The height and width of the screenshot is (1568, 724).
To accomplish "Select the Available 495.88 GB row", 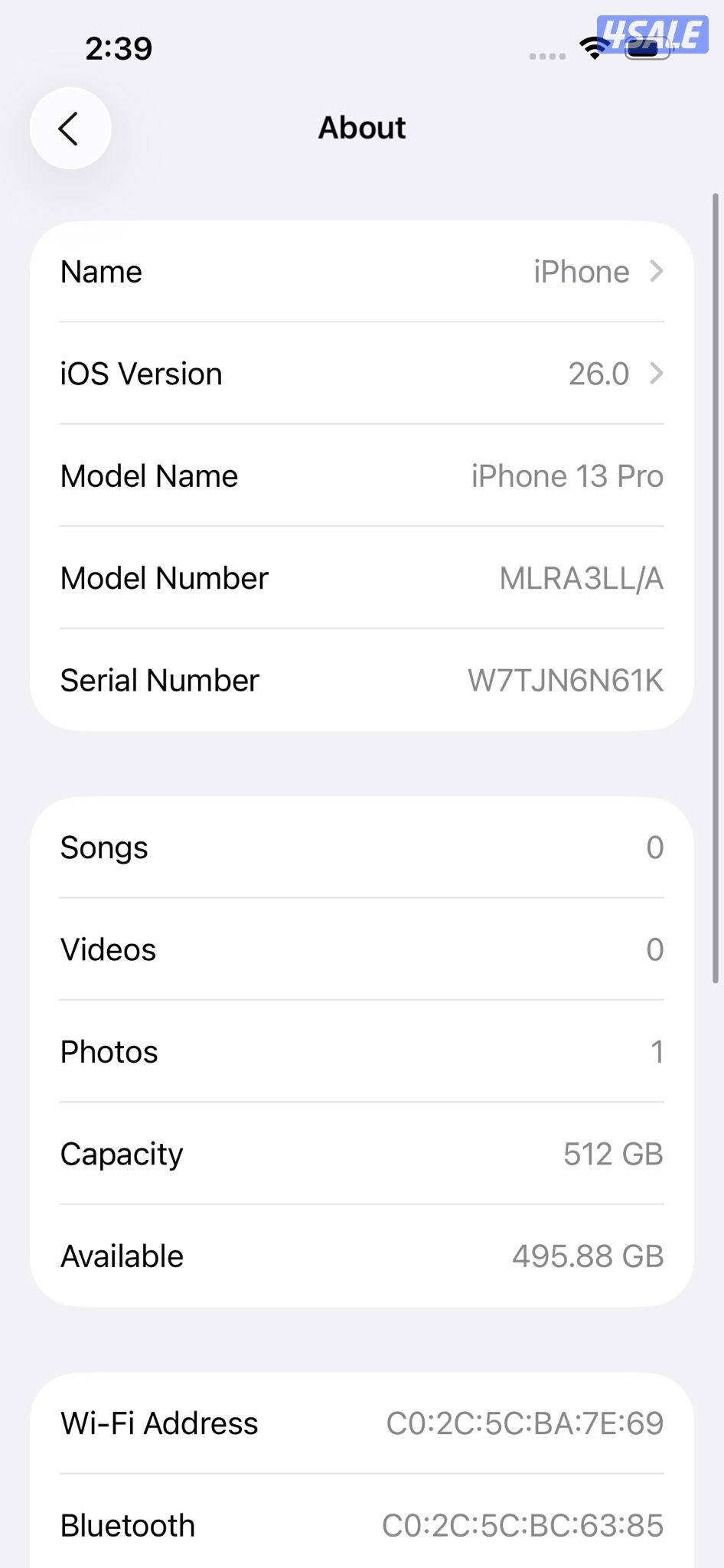I will pyautogui.click(x=362, y=1255).
